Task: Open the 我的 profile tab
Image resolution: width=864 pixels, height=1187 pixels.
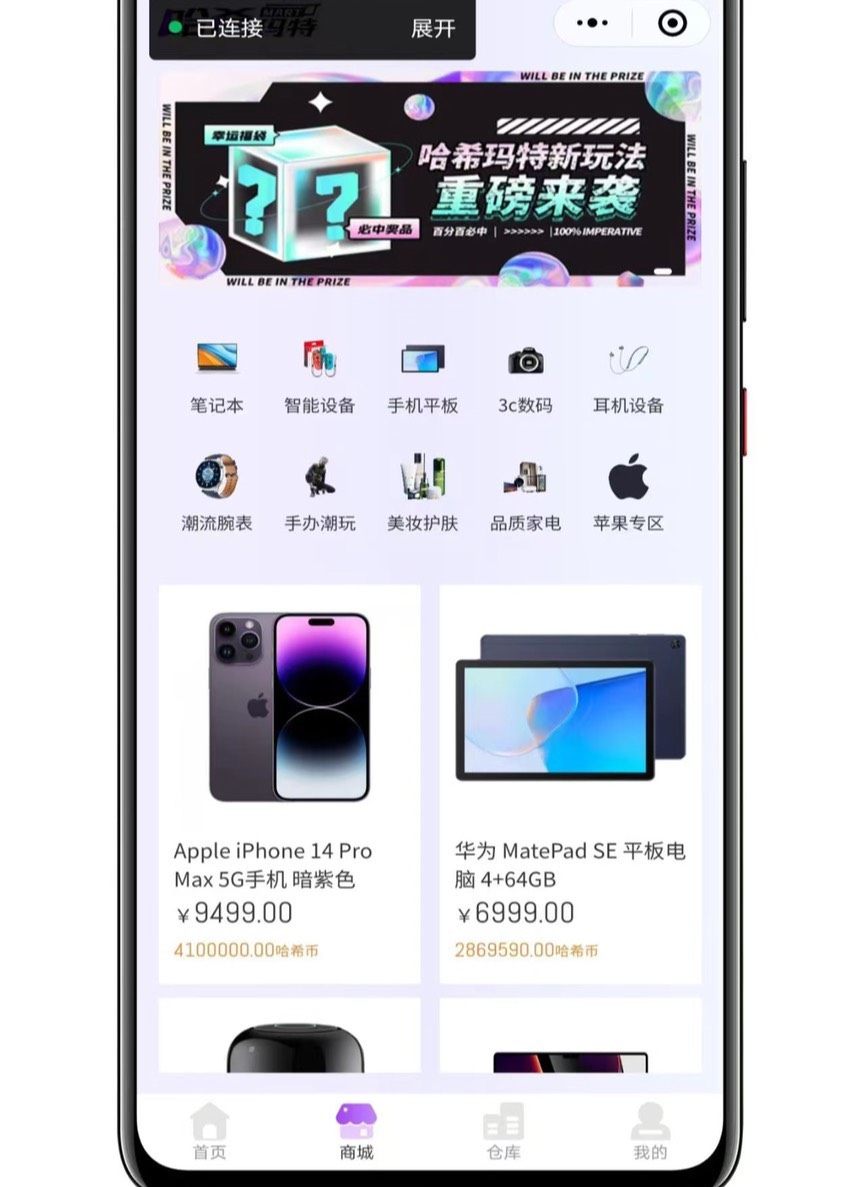Action: click(x=650, y=1132)
